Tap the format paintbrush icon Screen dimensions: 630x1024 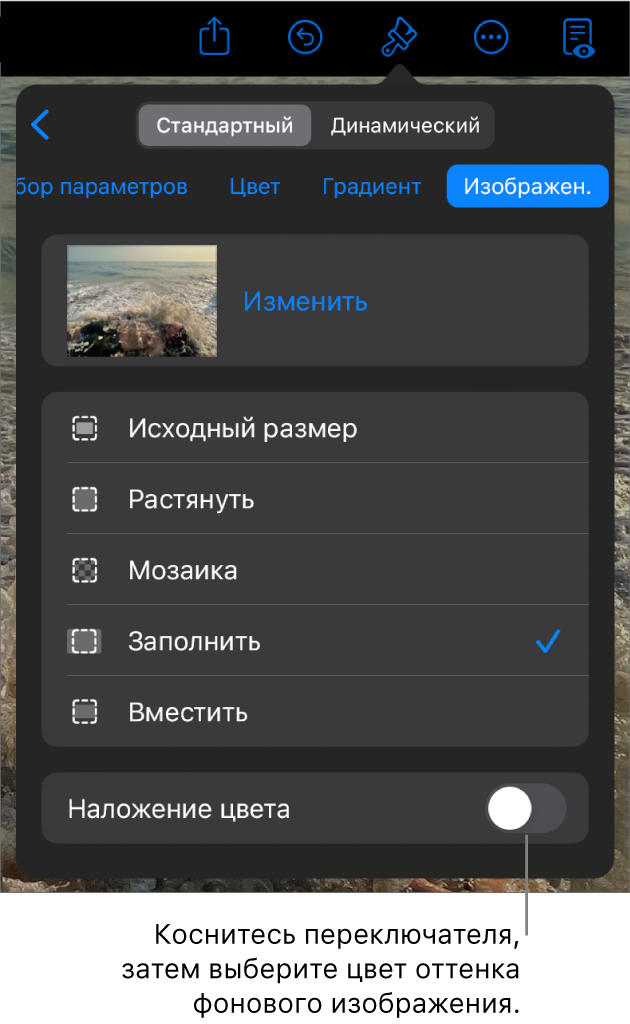[x=399, y=38]
